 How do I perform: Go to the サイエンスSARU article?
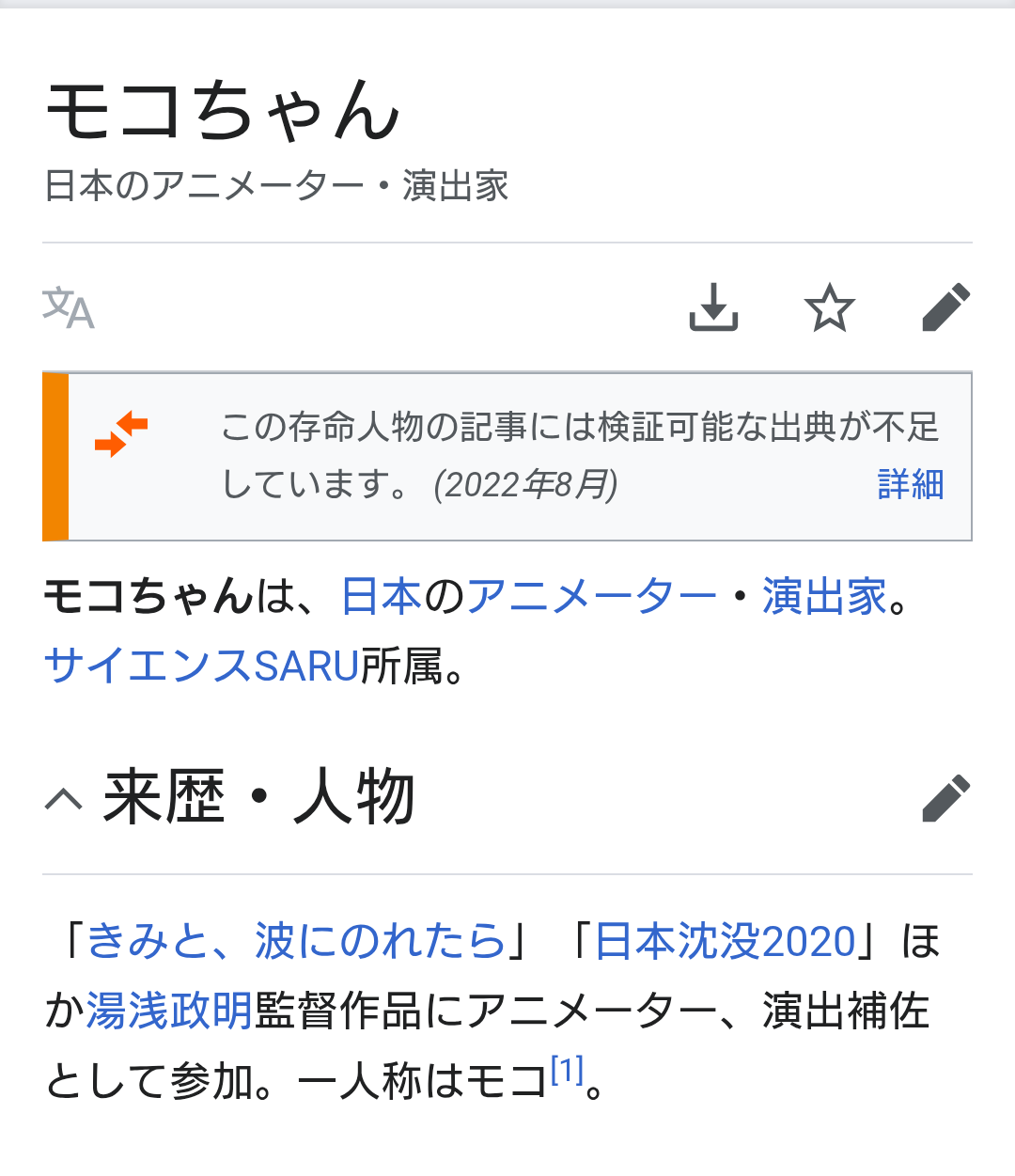(202, 666)
